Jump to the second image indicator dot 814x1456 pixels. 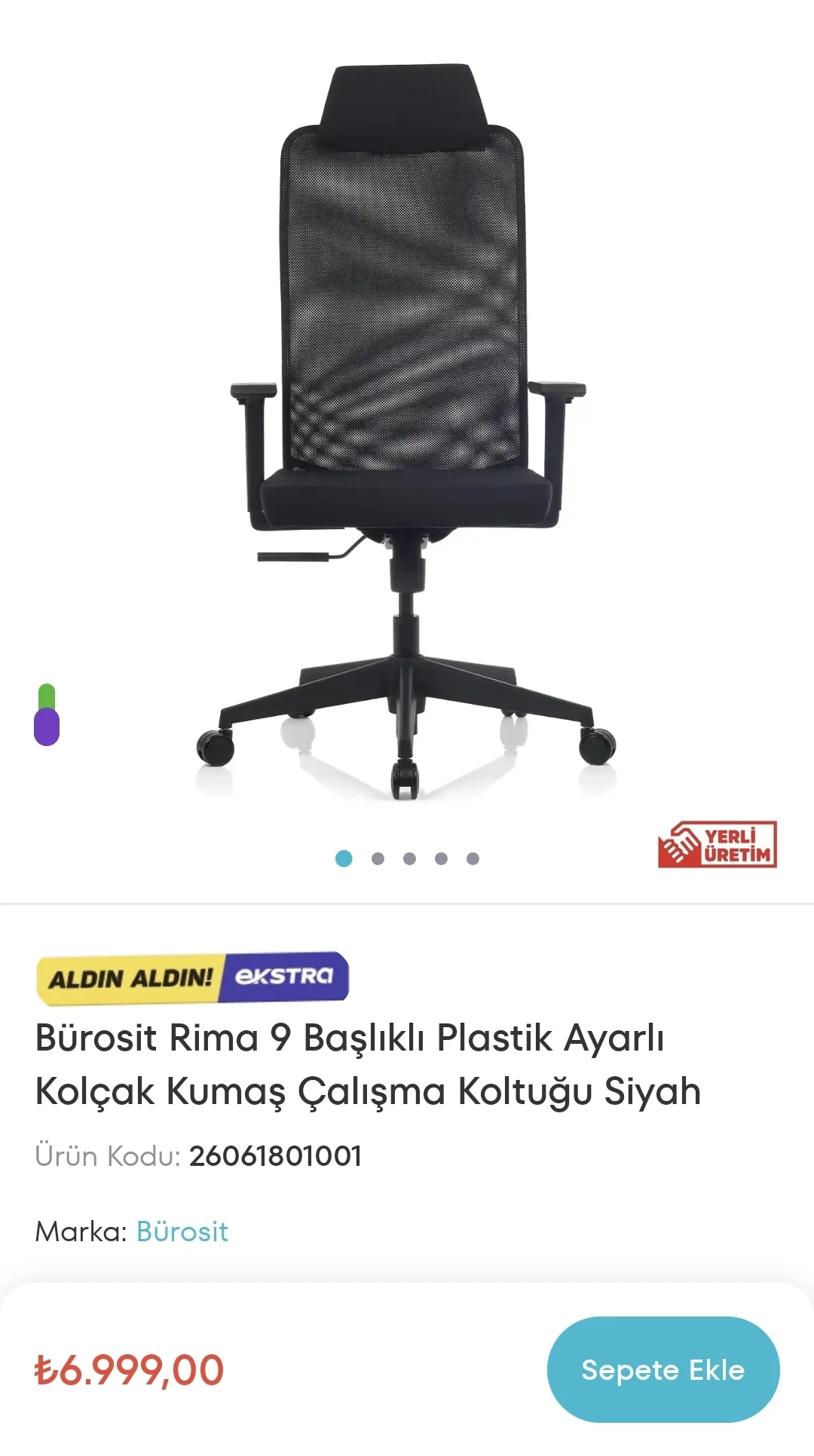click(378, 858)
